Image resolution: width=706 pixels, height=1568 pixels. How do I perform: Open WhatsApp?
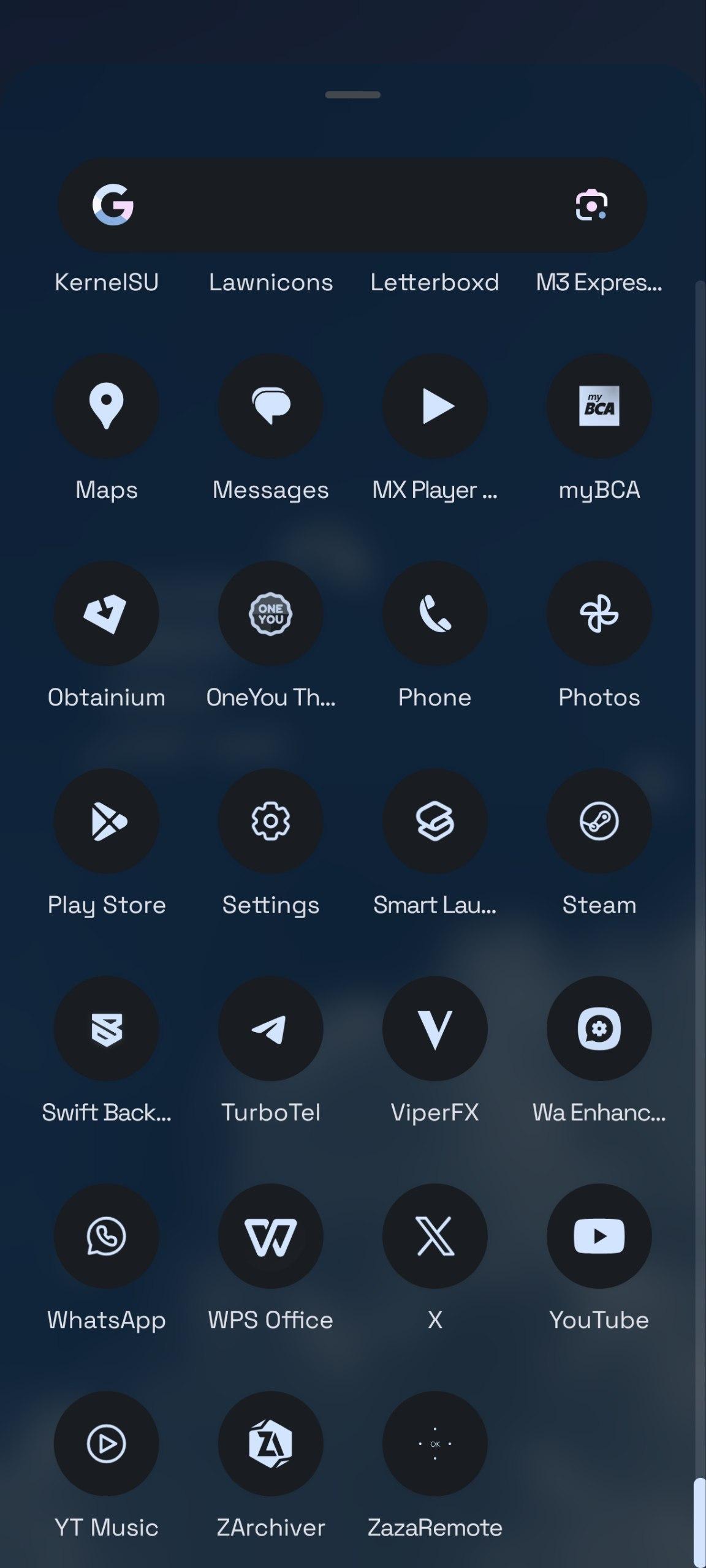(107, 1237)
